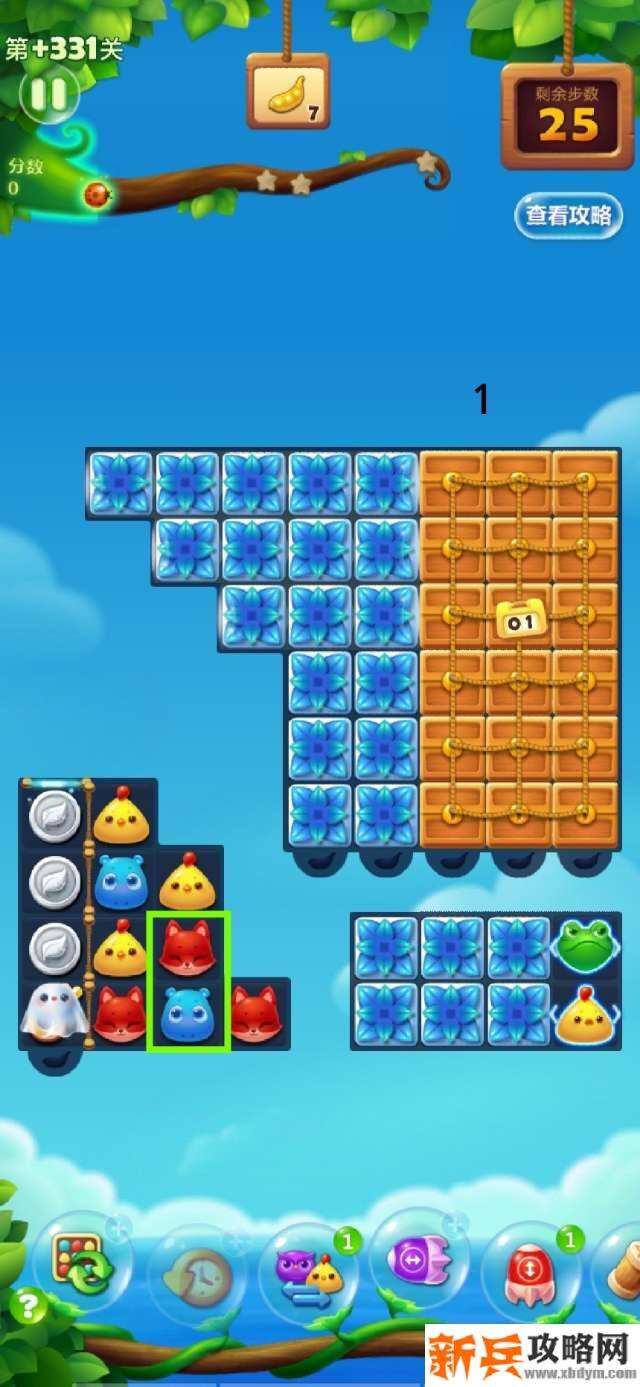Select the green-highlighted blue hippo tile
640x1387 pixels.
coord(188,1014)
